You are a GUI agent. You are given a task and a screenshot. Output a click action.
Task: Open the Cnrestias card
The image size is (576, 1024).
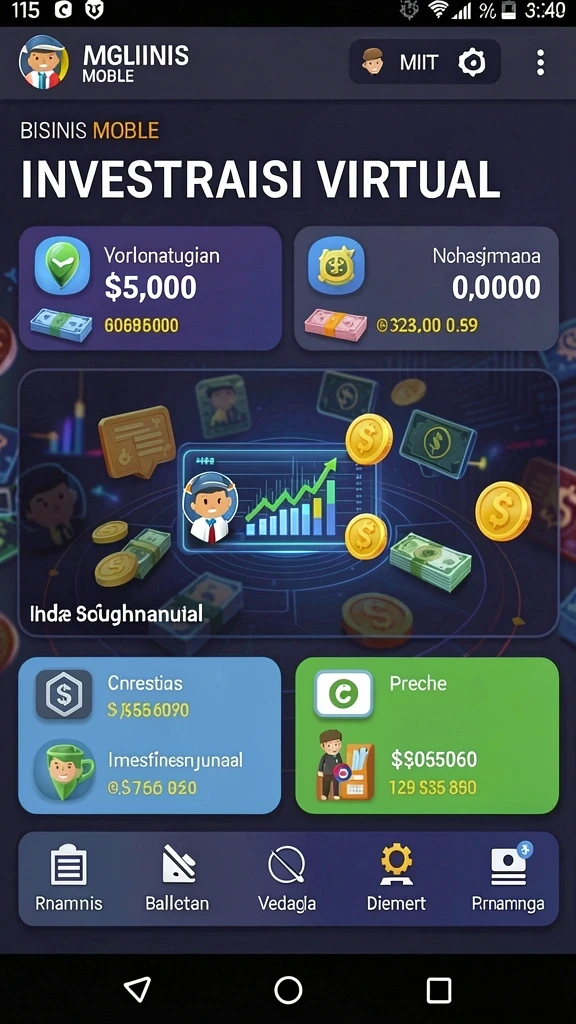pyautogui.click(x=150, y=735)
